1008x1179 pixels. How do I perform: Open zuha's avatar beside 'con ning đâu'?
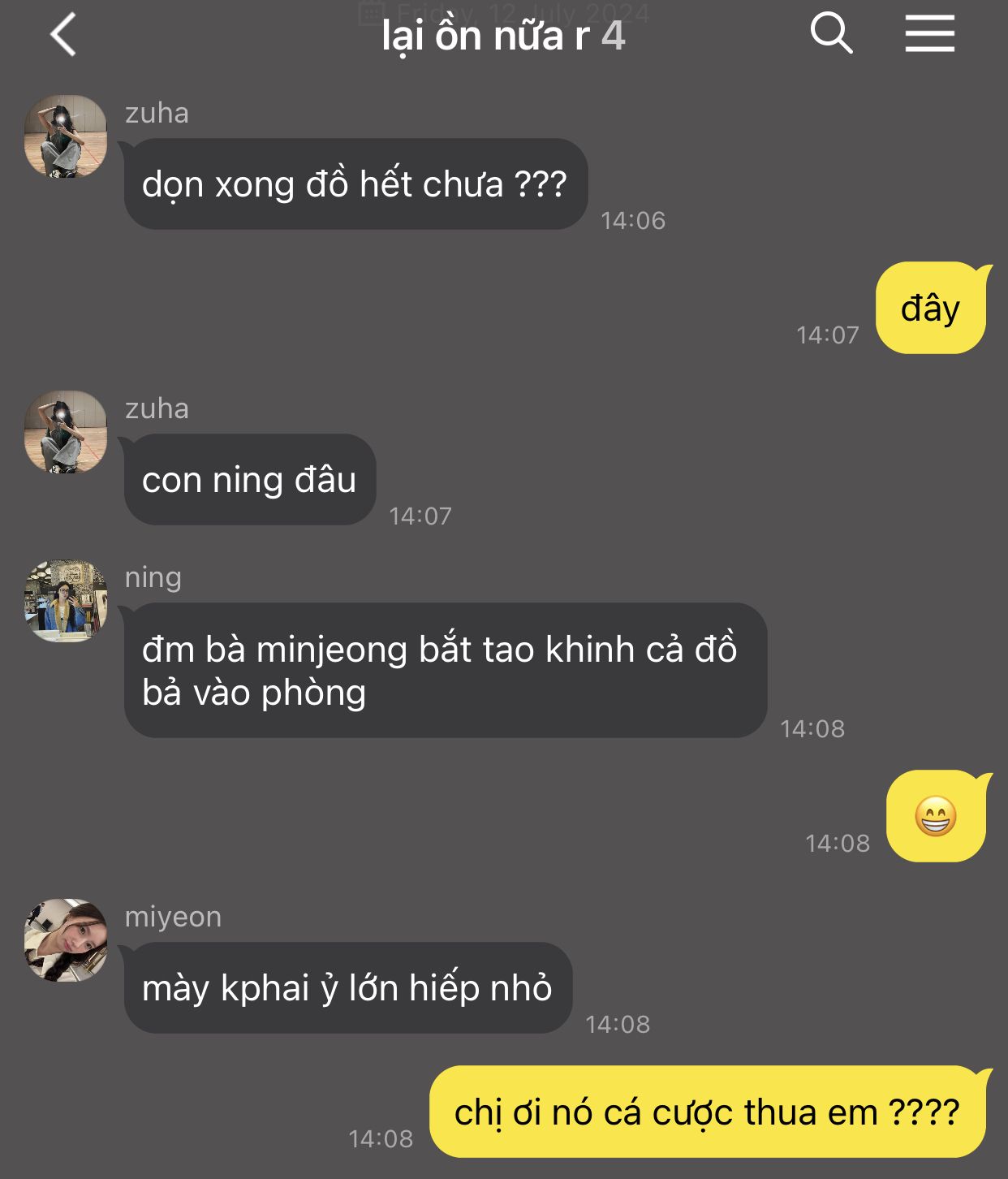click(66, 432)
